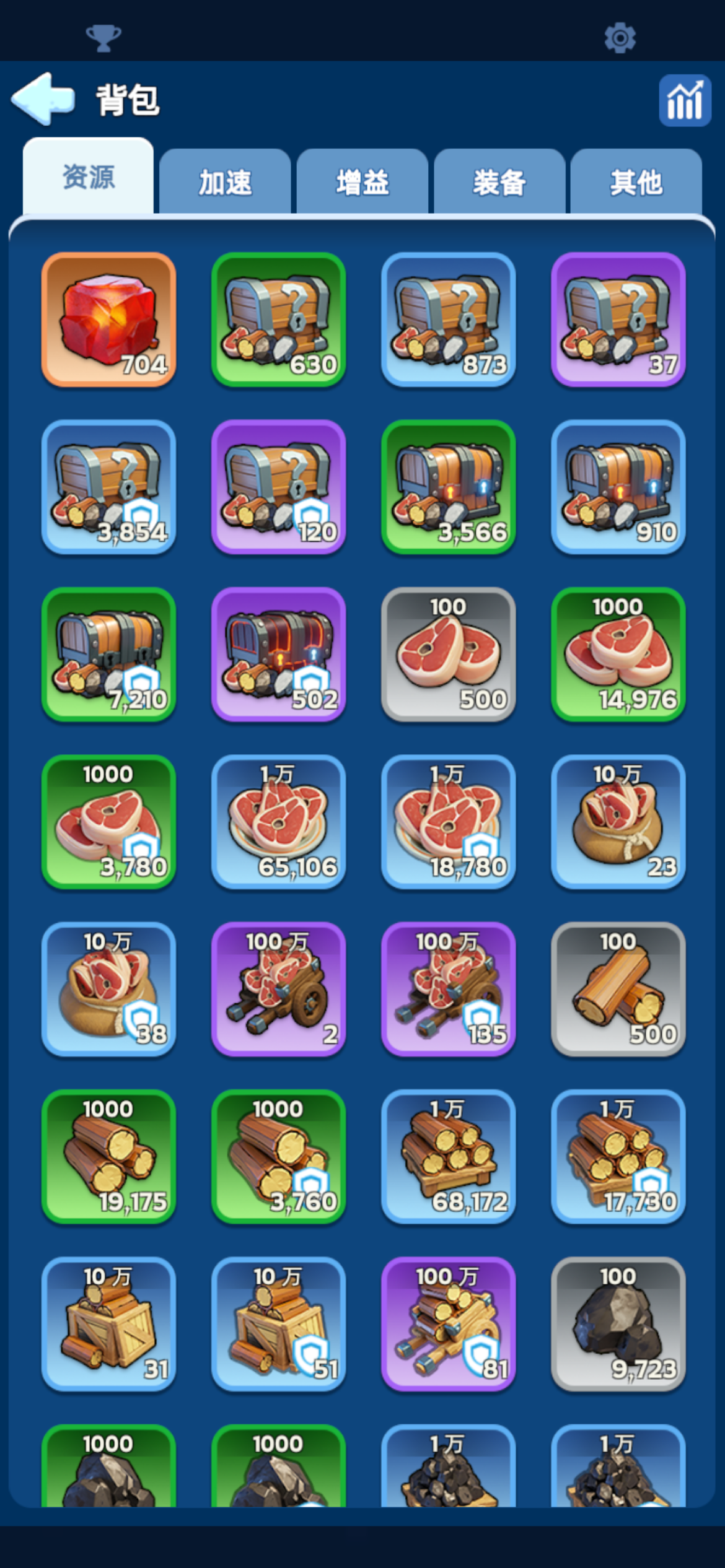725x1568 pixels.
Task: Select the 其他 tab
Action: pyautogui.click(x=636, y=183)
